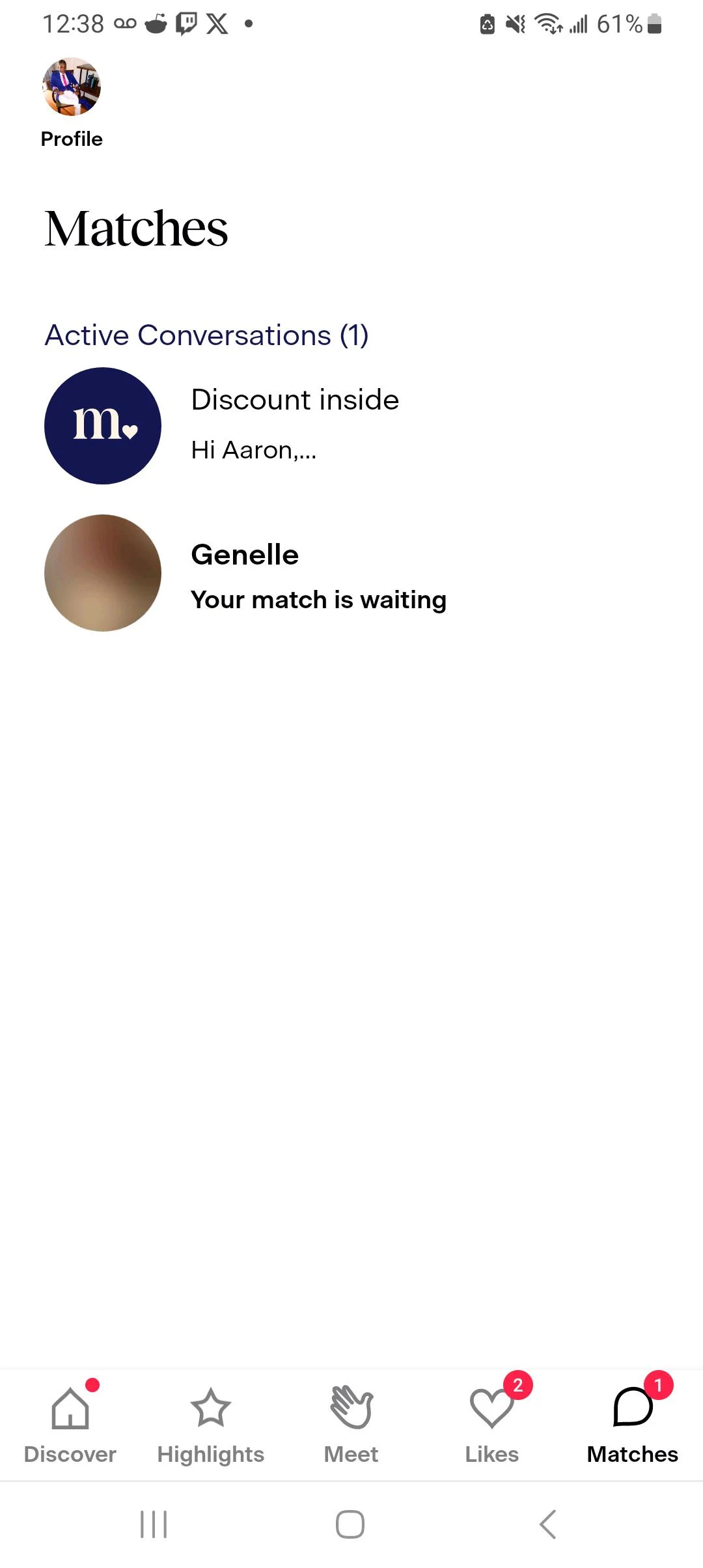Image resolution: width=703 pixels, height=1568 pixels.
Task: Open your Profile picture
Action: [72, 87]
